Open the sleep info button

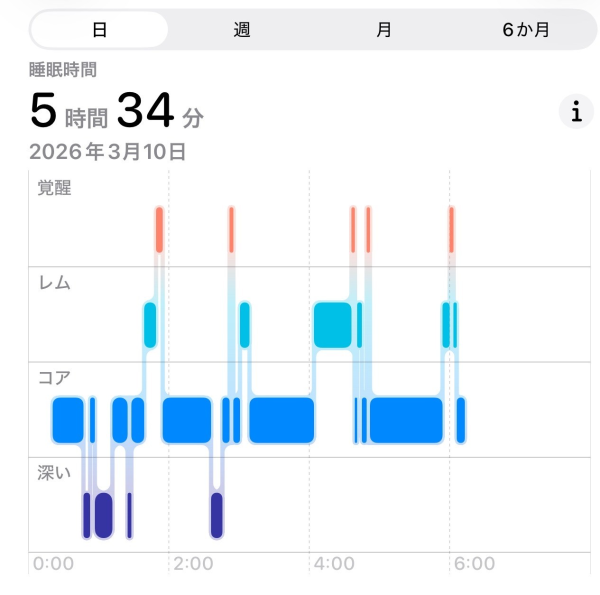[575, 112]
